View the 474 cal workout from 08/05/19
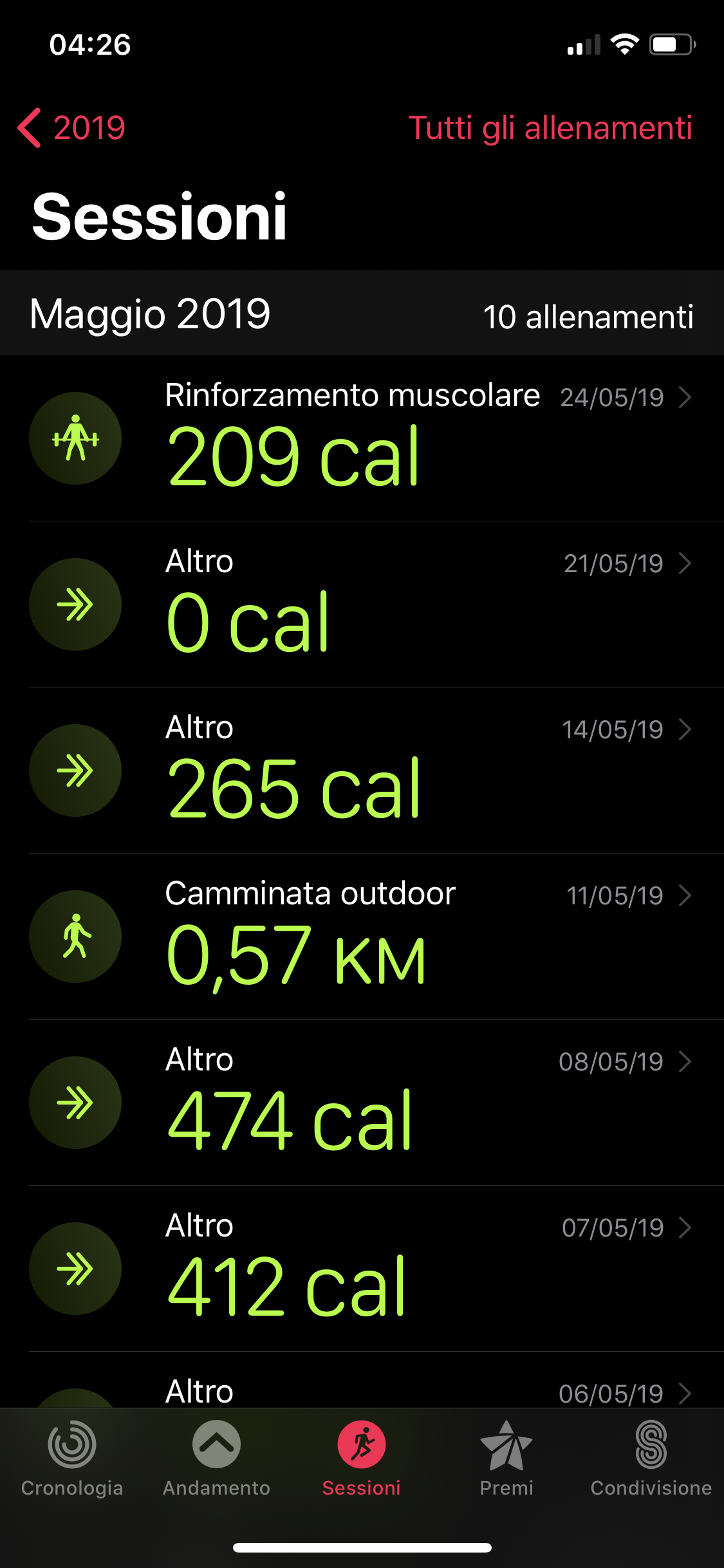Image resolution: width=724 pixels, height=1568 pixels. click(x=362, y=1103)
